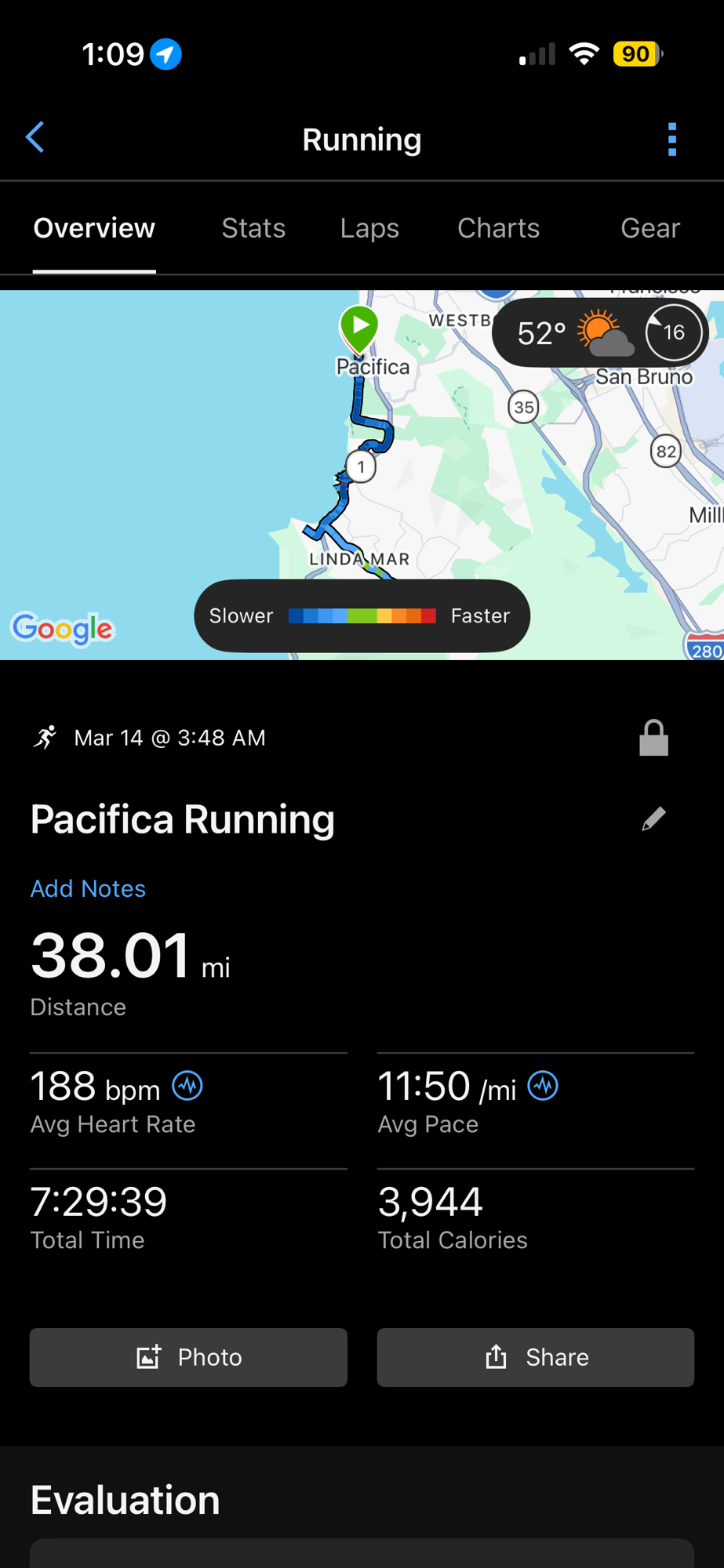Add a photo to the activity
The width and height of the screenshot is (724, 1568).
tap(188, 1357)
